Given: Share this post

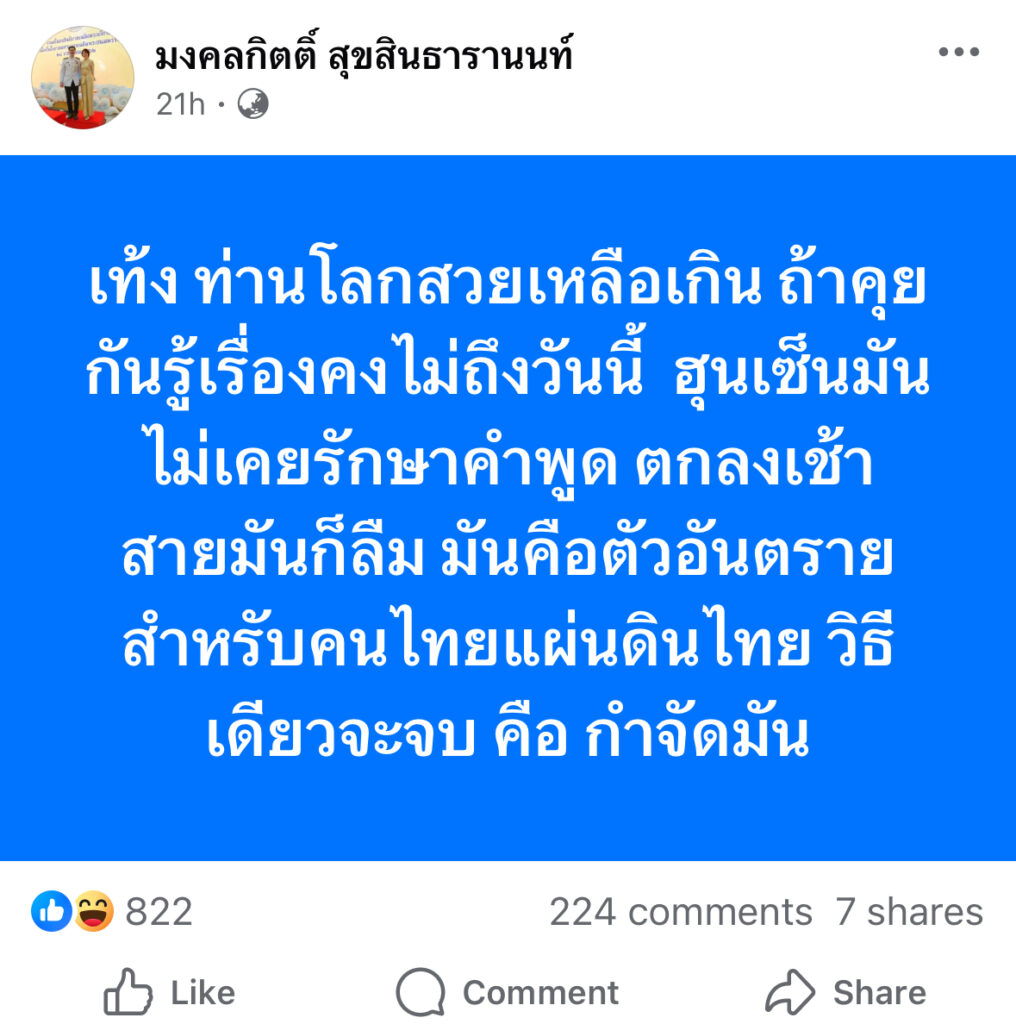Looking at the screenshot, I should [846, 993].
